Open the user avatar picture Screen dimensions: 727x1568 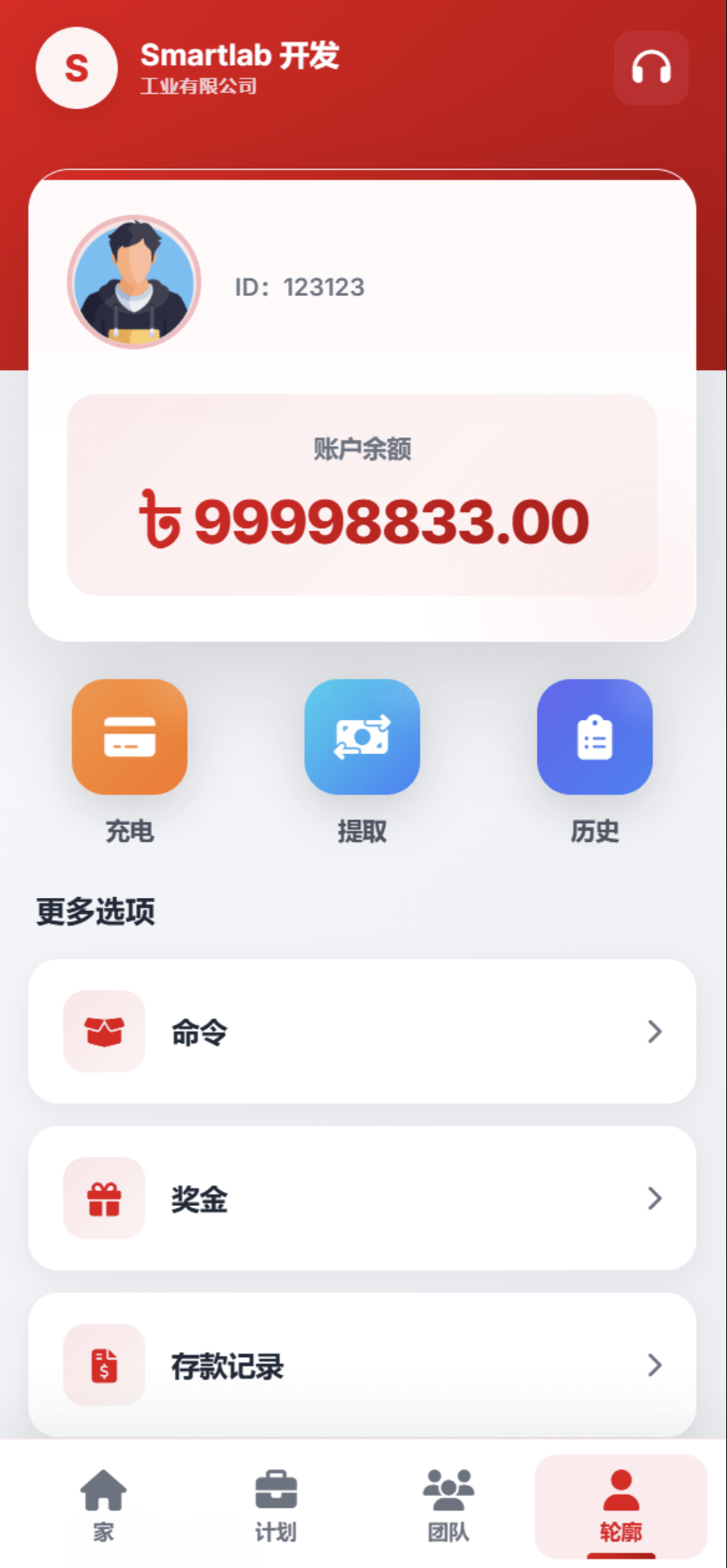pos(133,282)
